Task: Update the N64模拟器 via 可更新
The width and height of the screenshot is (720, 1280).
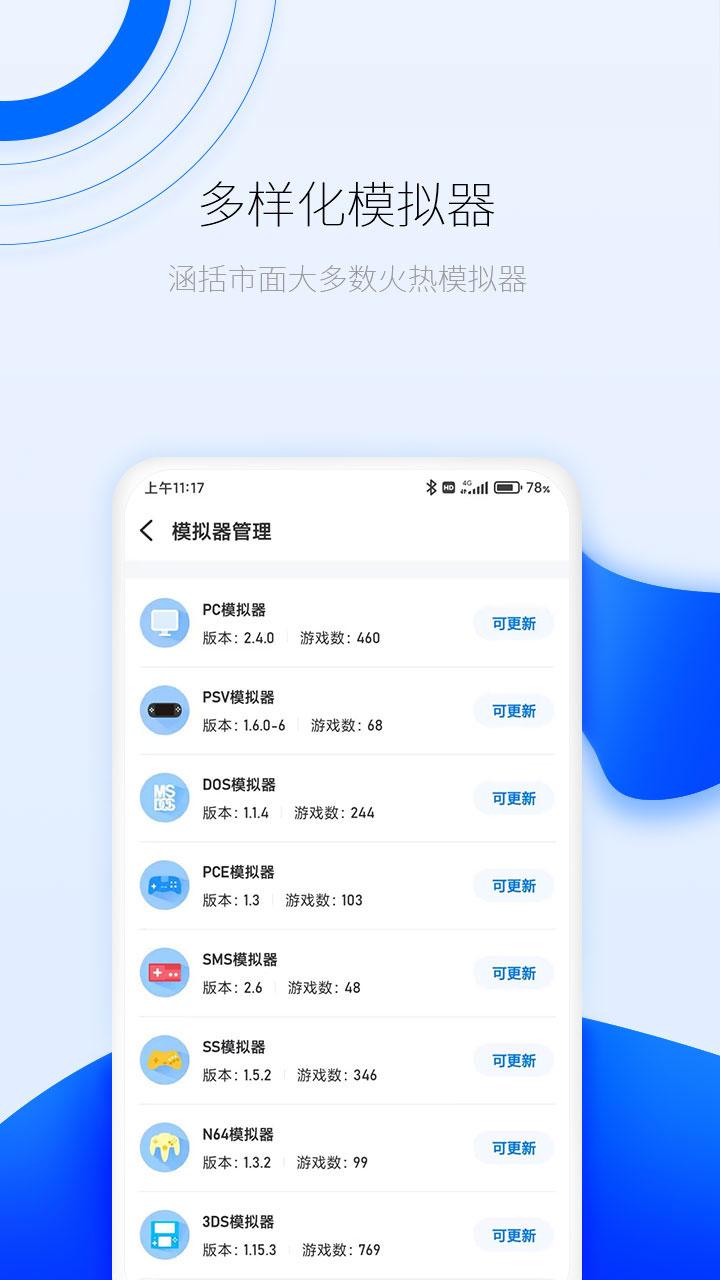Action: pos(512,1147)
